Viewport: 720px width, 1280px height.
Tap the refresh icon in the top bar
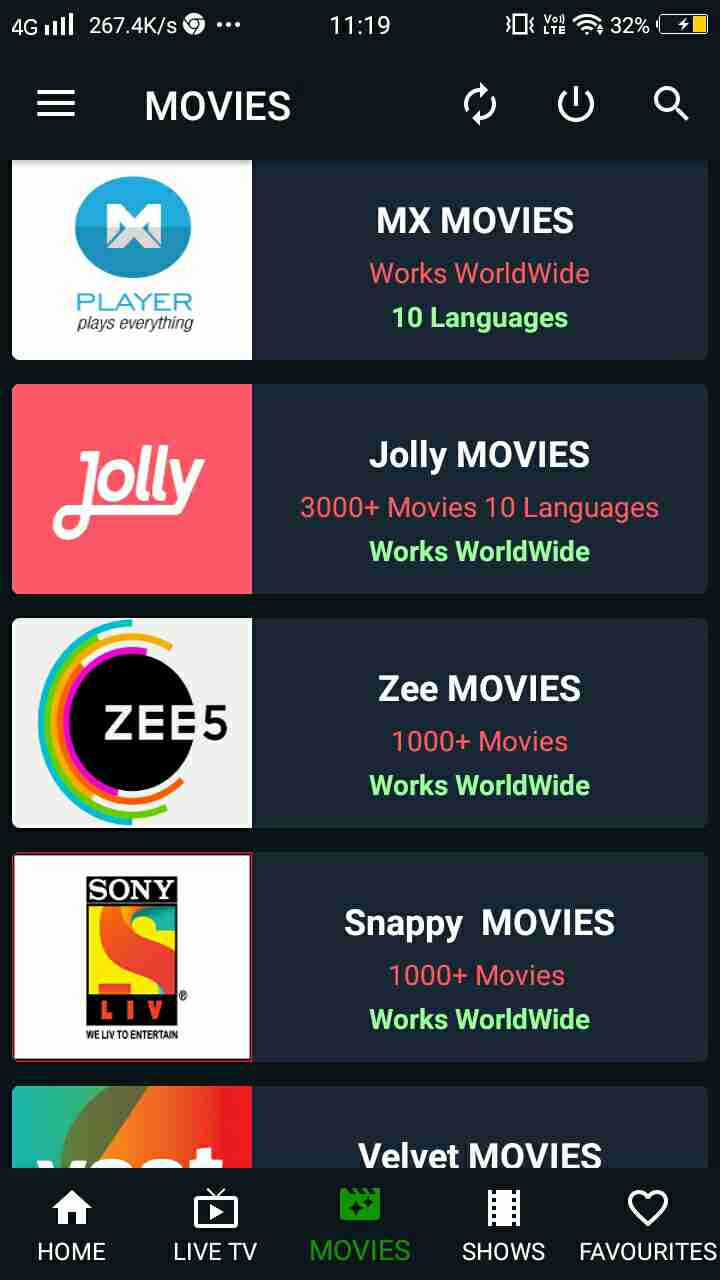[x=480, y=104]
